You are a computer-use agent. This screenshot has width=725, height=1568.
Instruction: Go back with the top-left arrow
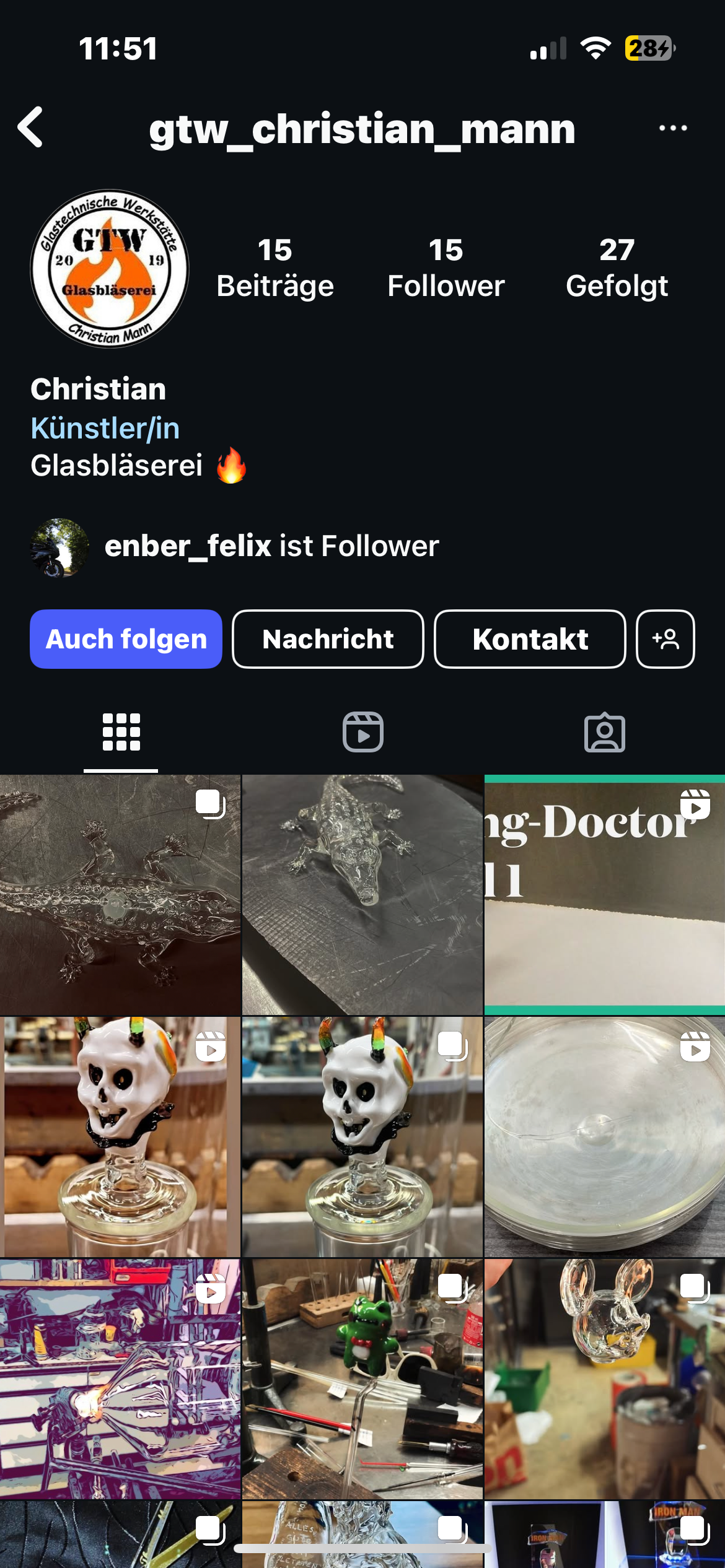tap(31, 128)
